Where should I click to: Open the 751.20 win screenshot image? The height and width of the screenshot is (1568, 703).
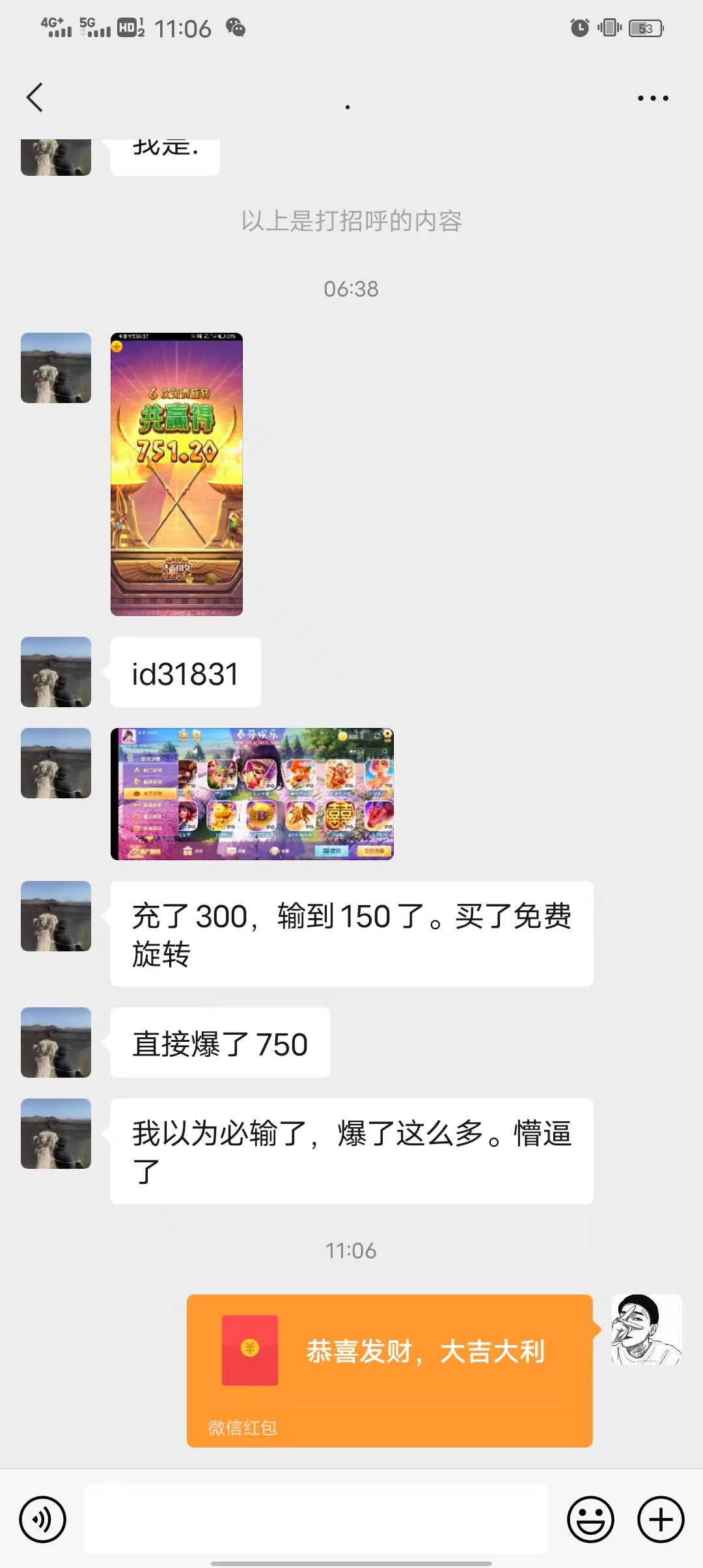tap(176, 474)
